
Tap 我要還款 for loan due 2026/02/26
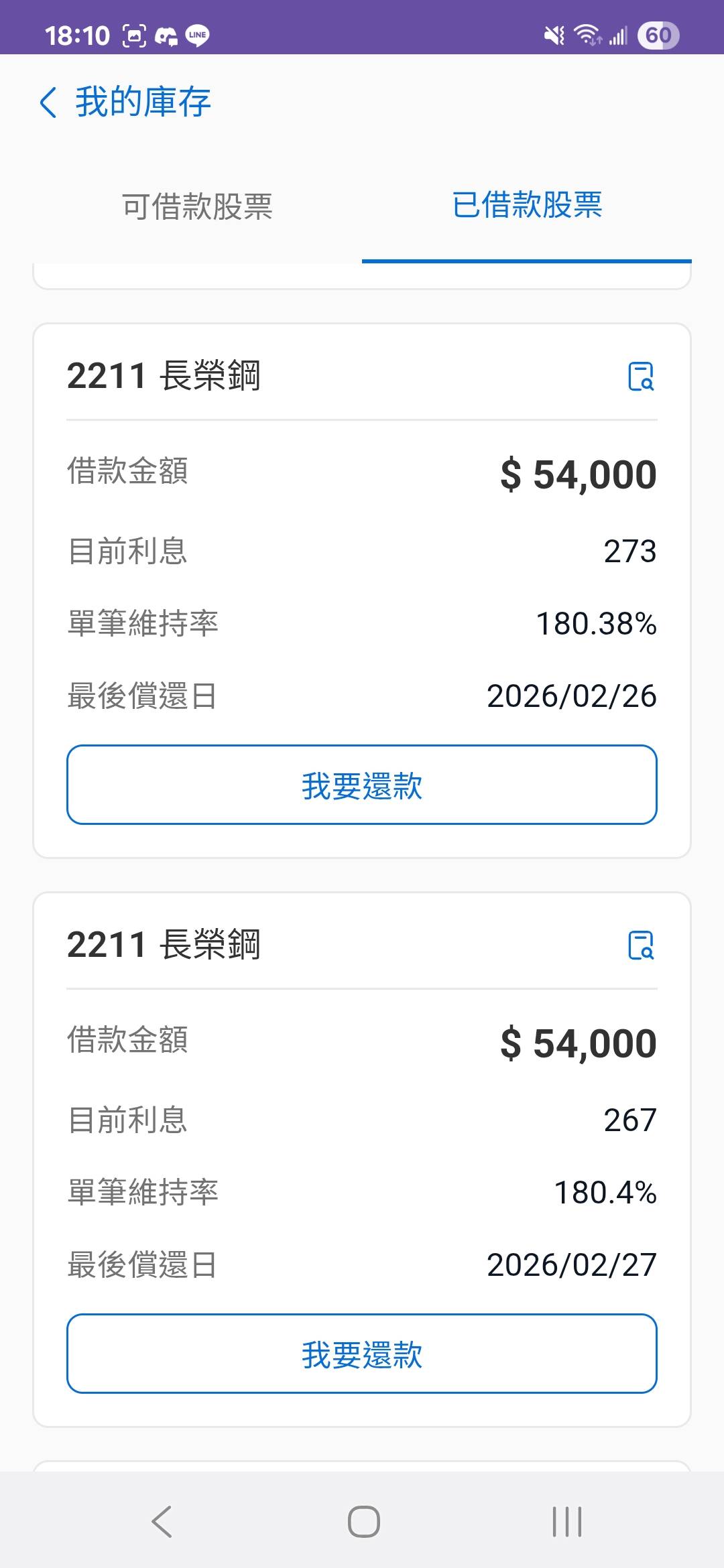(x=362, y=785)
